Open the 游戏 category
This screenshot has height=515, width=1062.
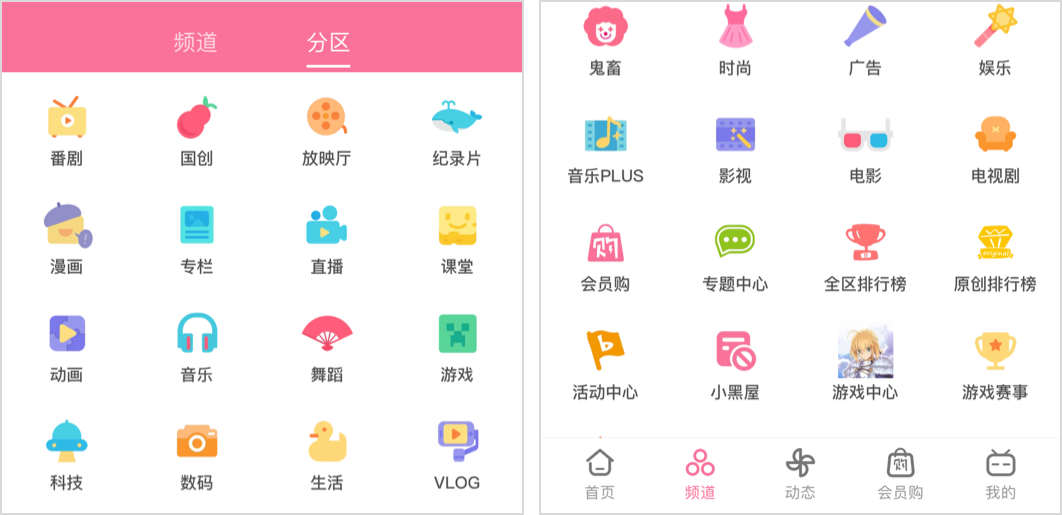point(456,346)
